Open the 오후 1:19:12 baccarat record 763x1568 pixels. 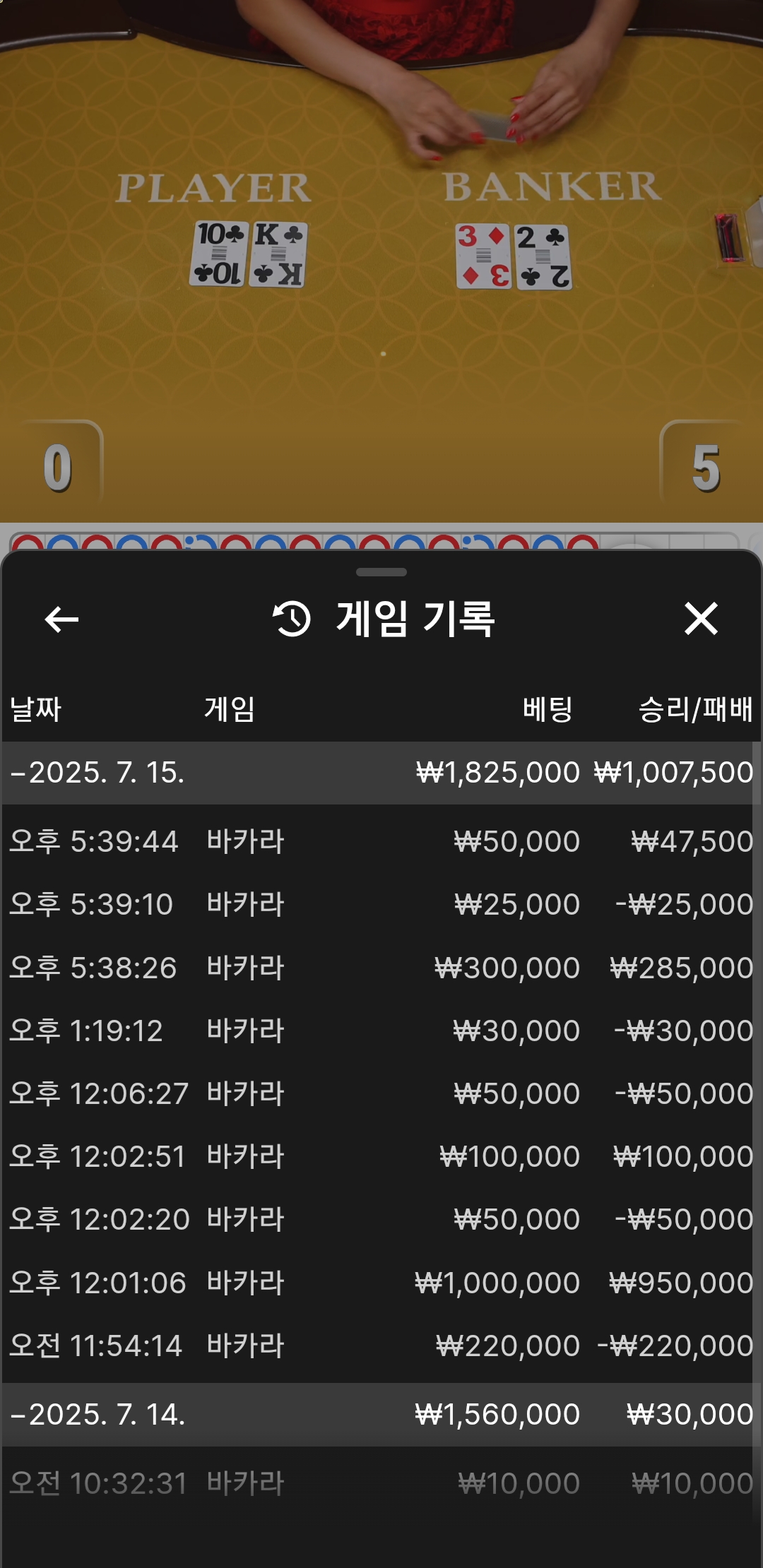point(381,1031)
